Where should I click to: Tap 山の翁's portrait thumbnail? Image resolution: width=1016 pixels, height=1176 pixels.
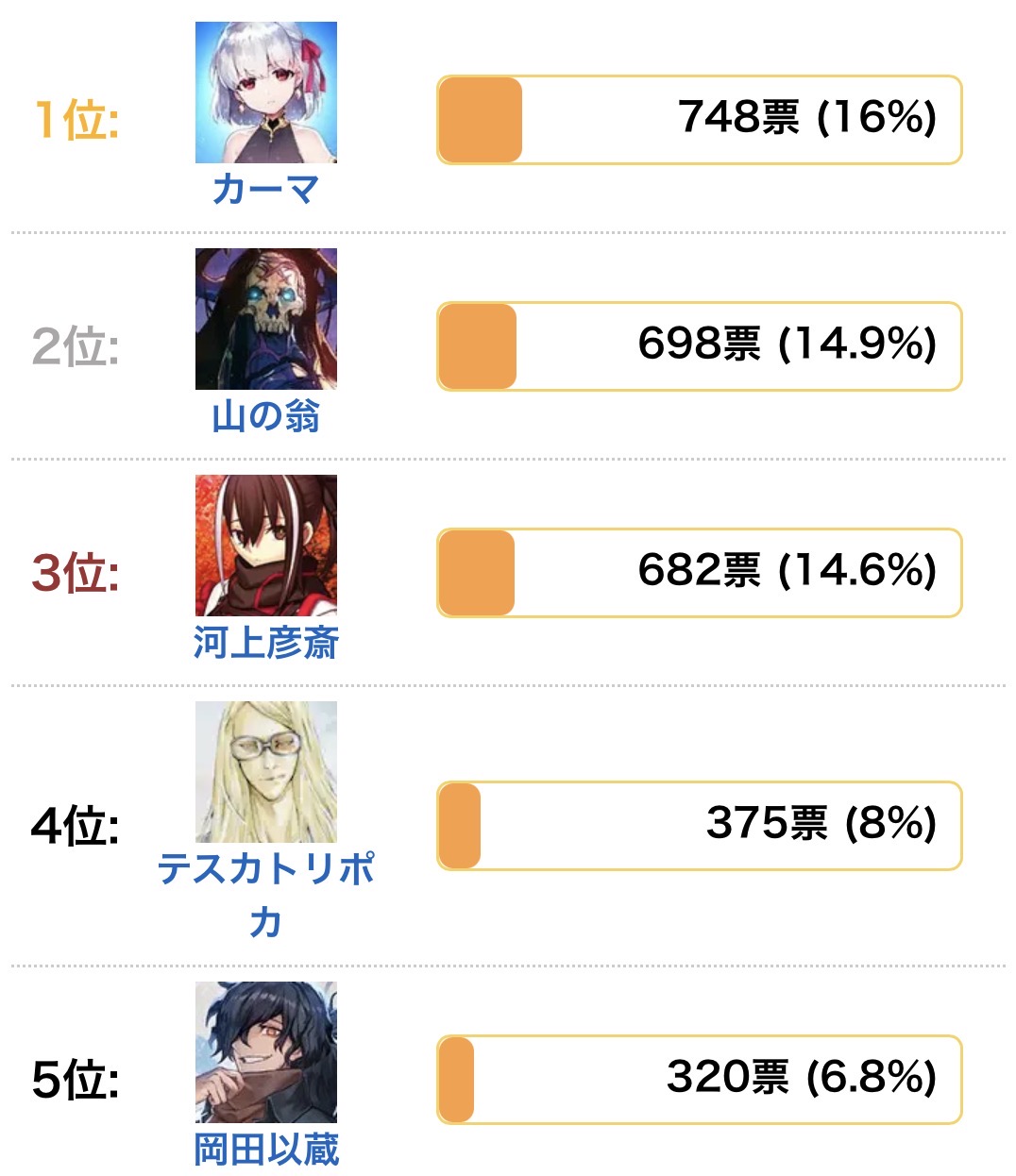(265, 319)
